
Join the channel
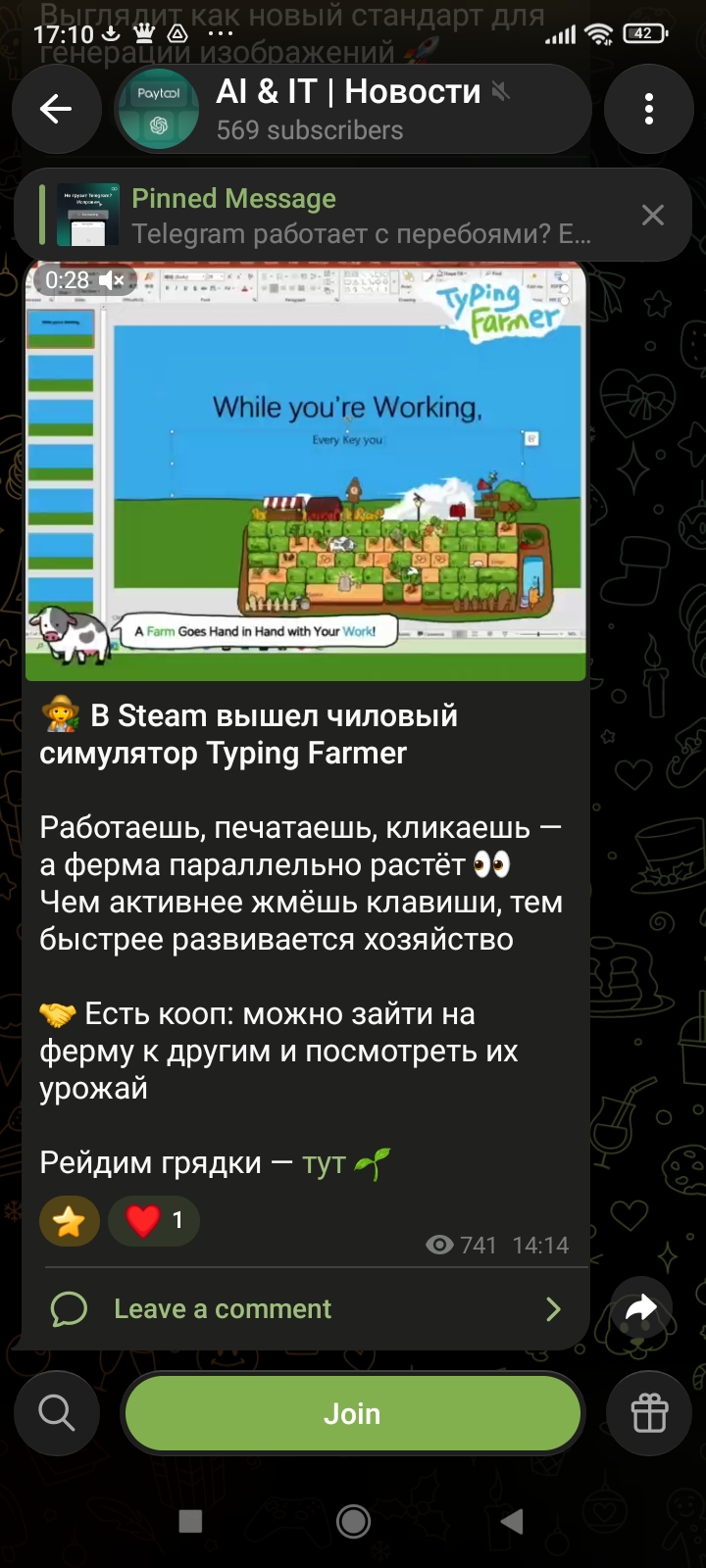pyautogui.click(x=353, y=1413)
